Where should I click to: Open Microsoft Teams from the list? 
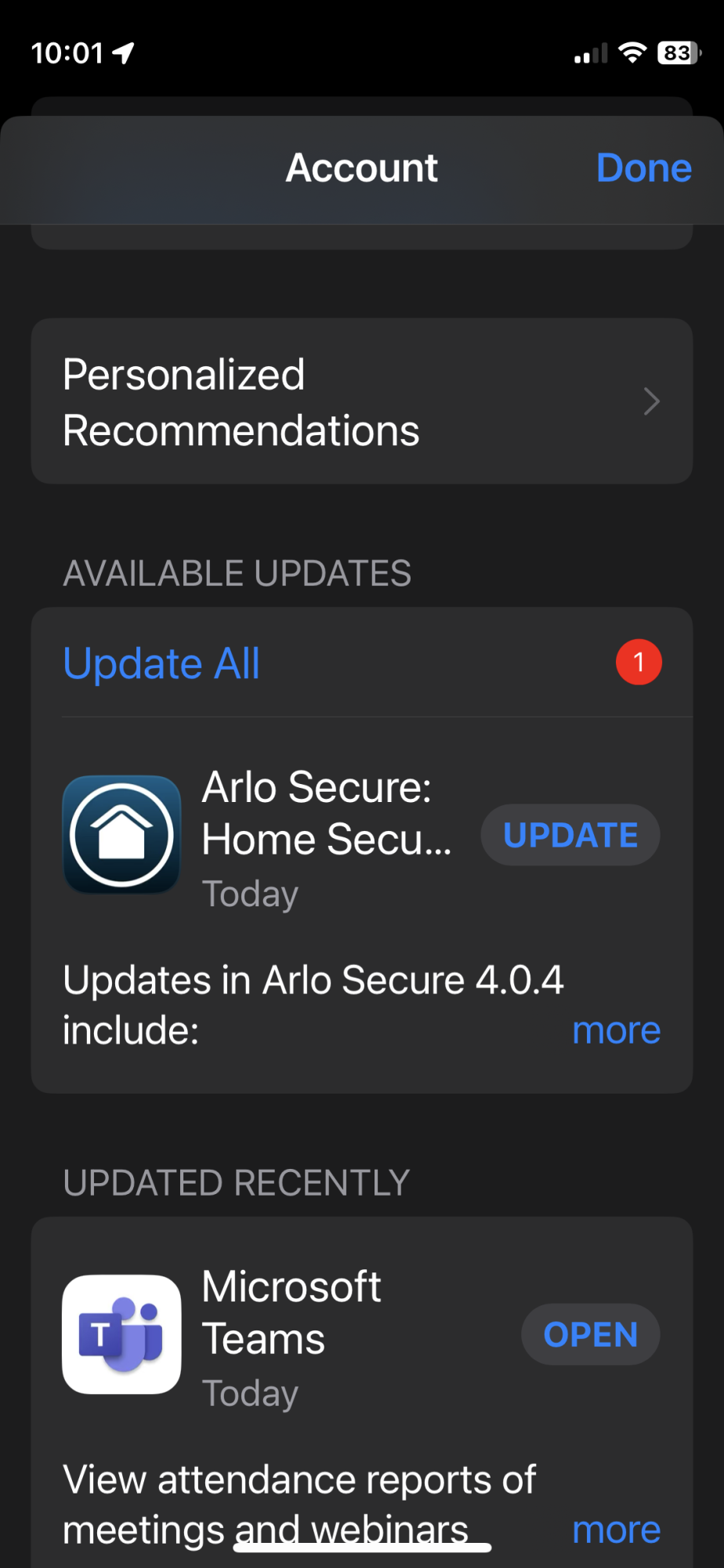[590, 1334]
